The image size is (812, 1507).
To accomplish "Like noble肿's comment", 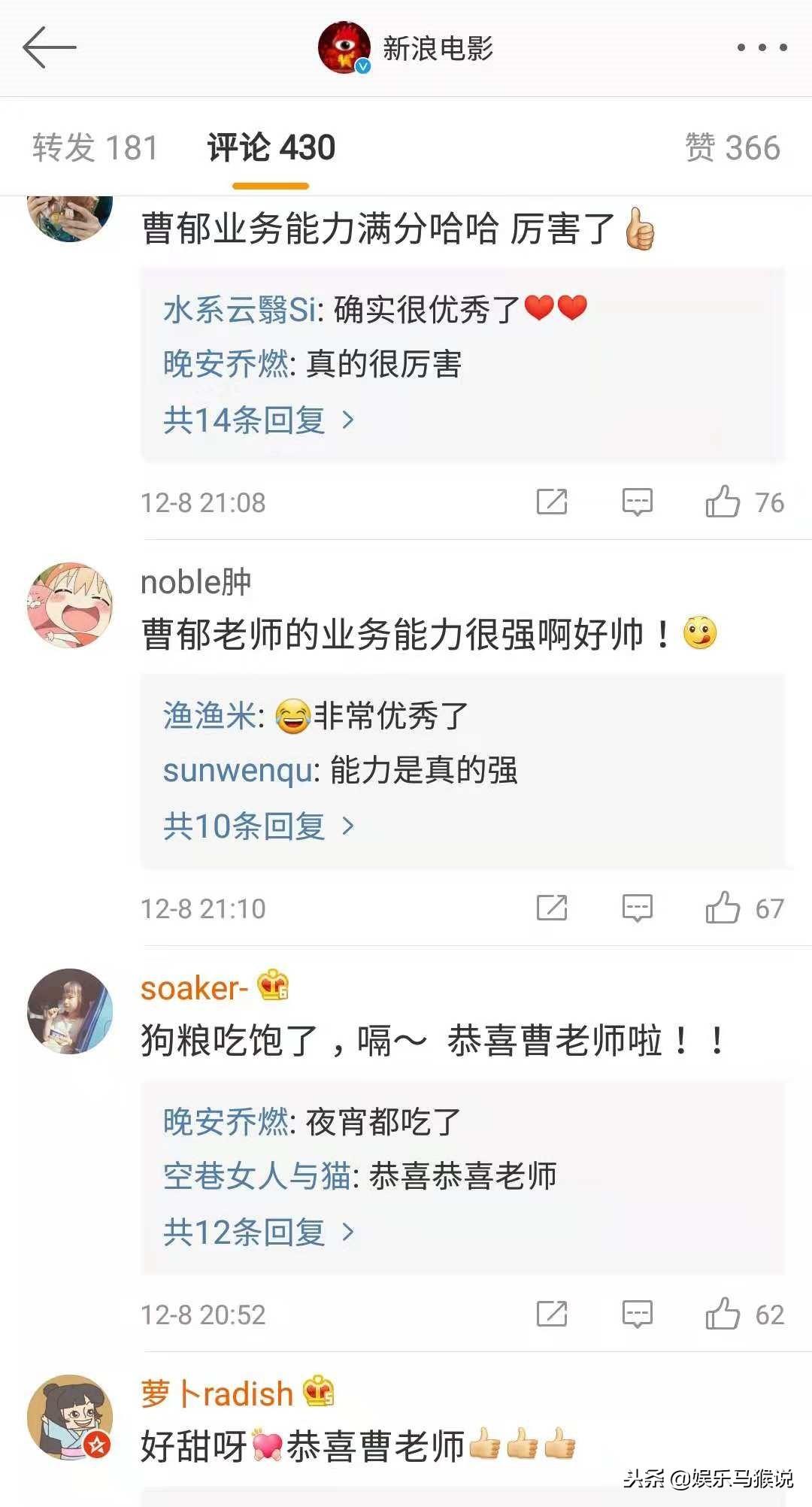I will [x=744, y=908].
